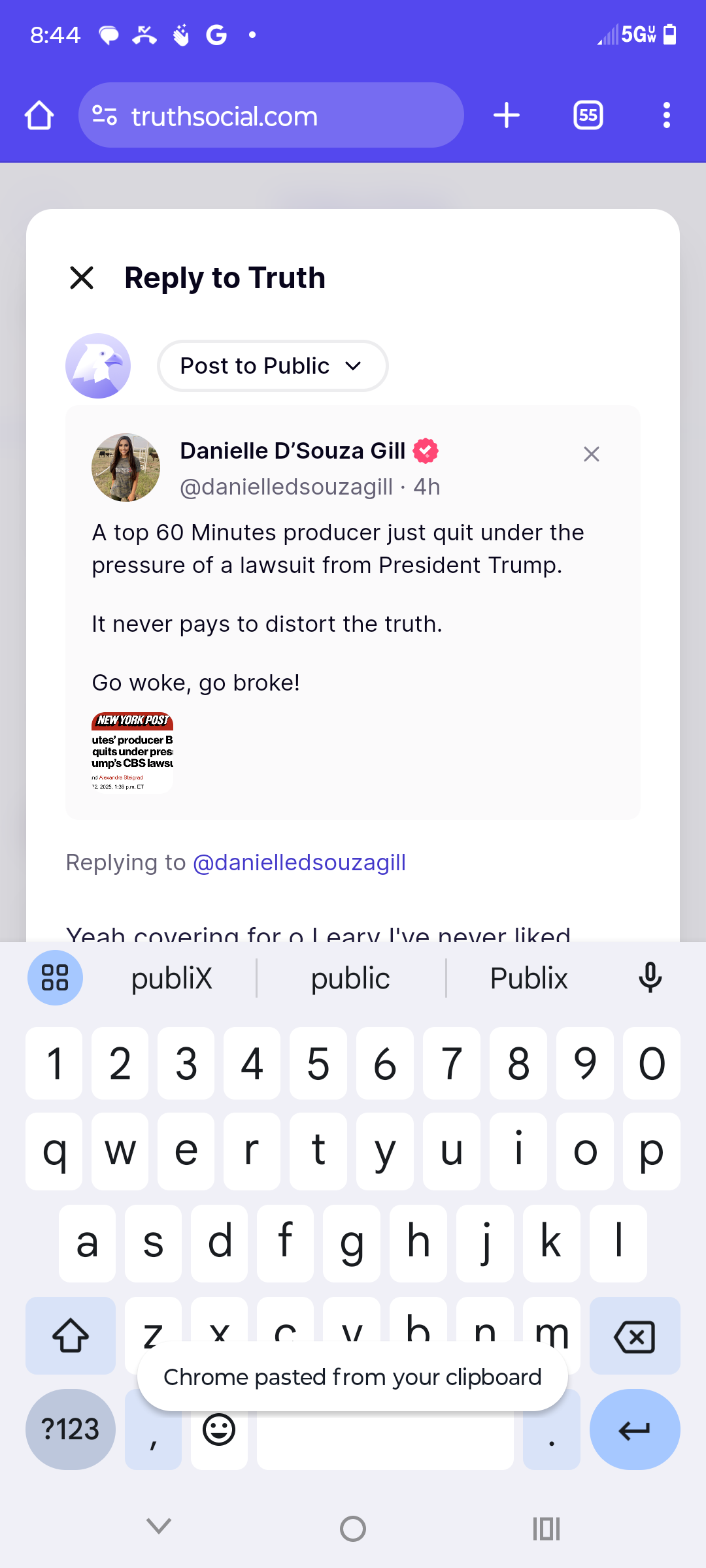Expand the Post to Public dropdown
Image resolution: width=706 pixels, height=1568 pixels.
[273, 366]
